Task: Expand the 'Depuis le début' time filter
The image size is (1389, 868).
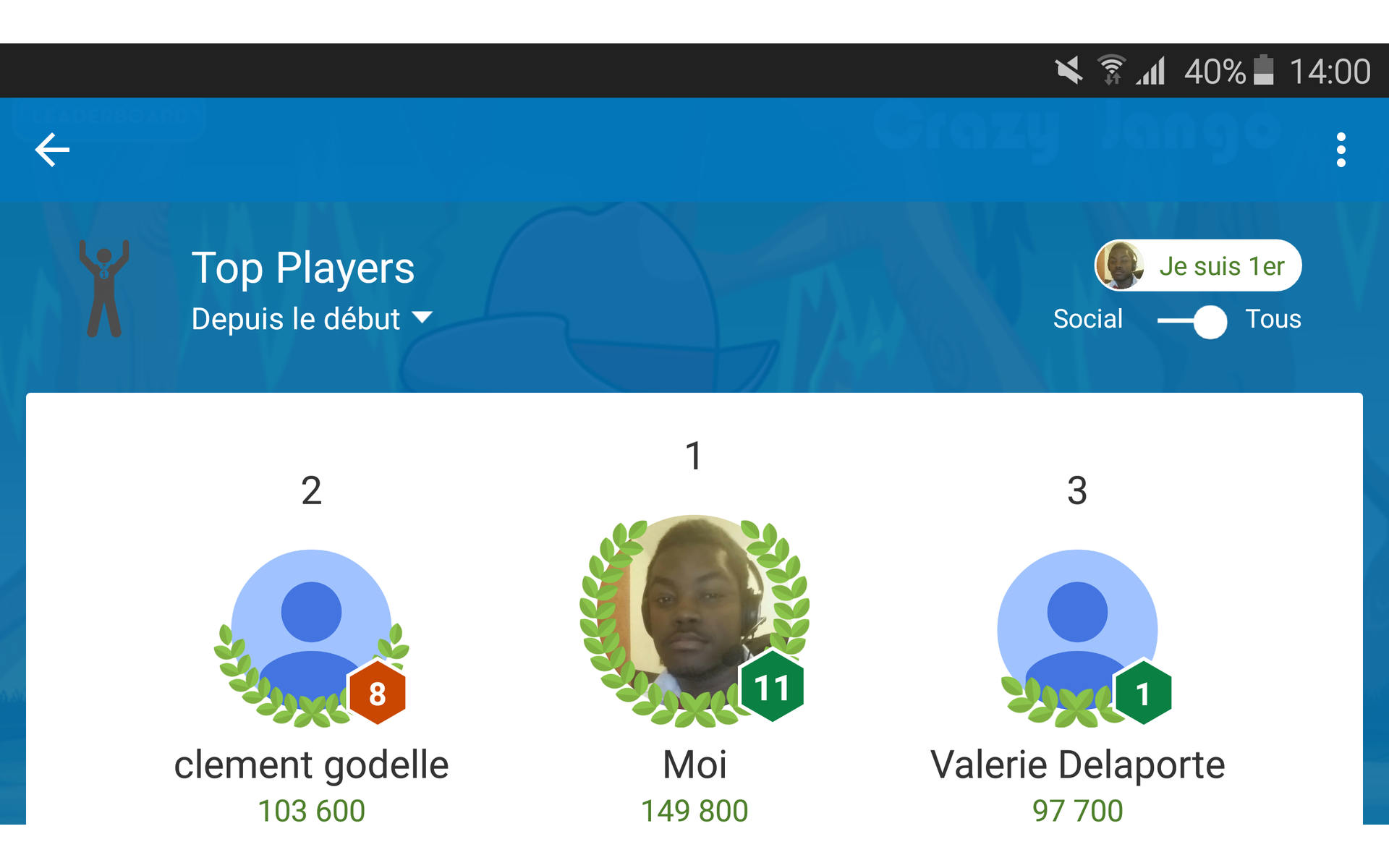Action: (311, 319)
